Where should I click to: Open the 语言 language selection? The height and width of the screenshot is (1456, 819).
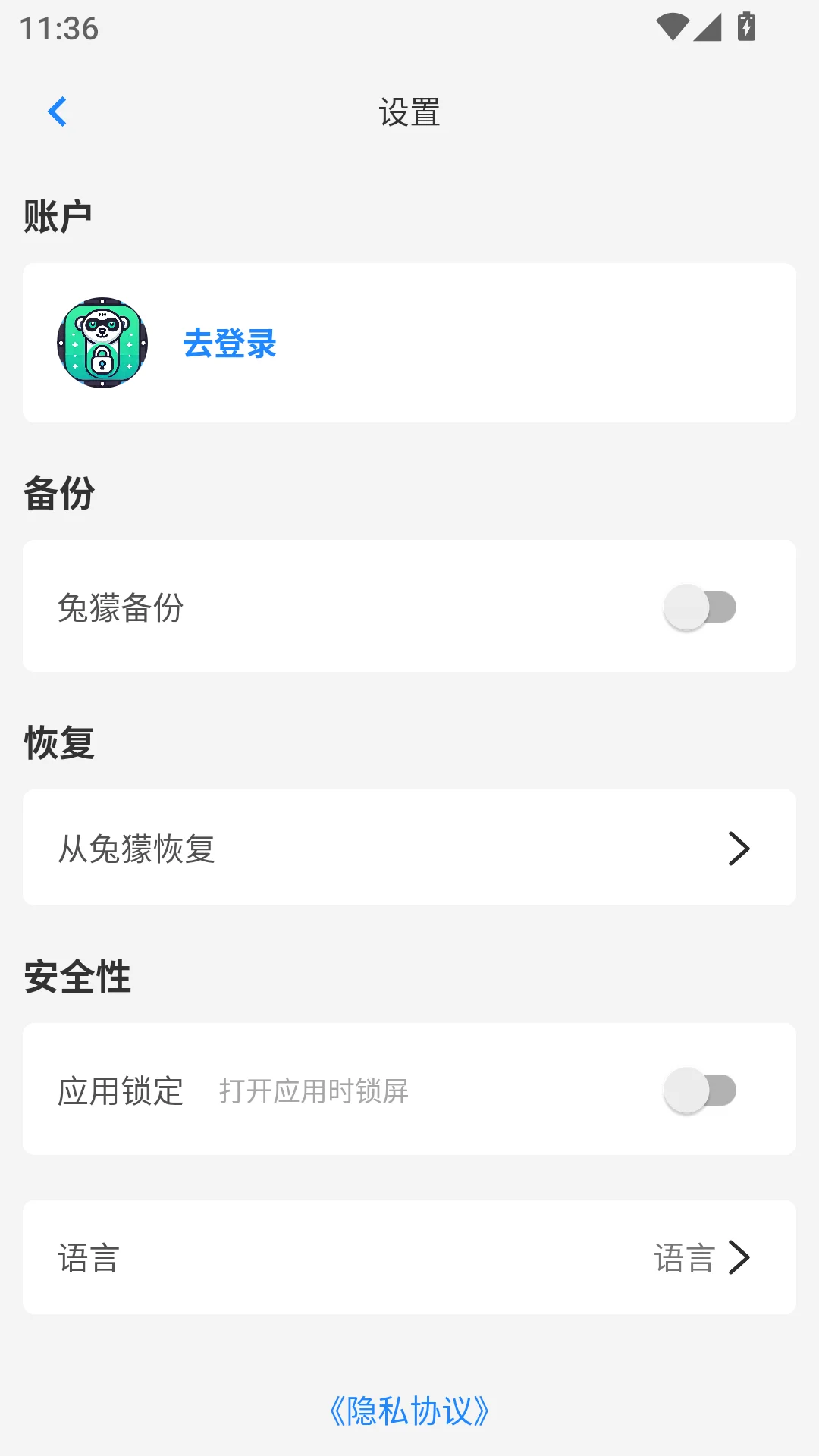409,1257
